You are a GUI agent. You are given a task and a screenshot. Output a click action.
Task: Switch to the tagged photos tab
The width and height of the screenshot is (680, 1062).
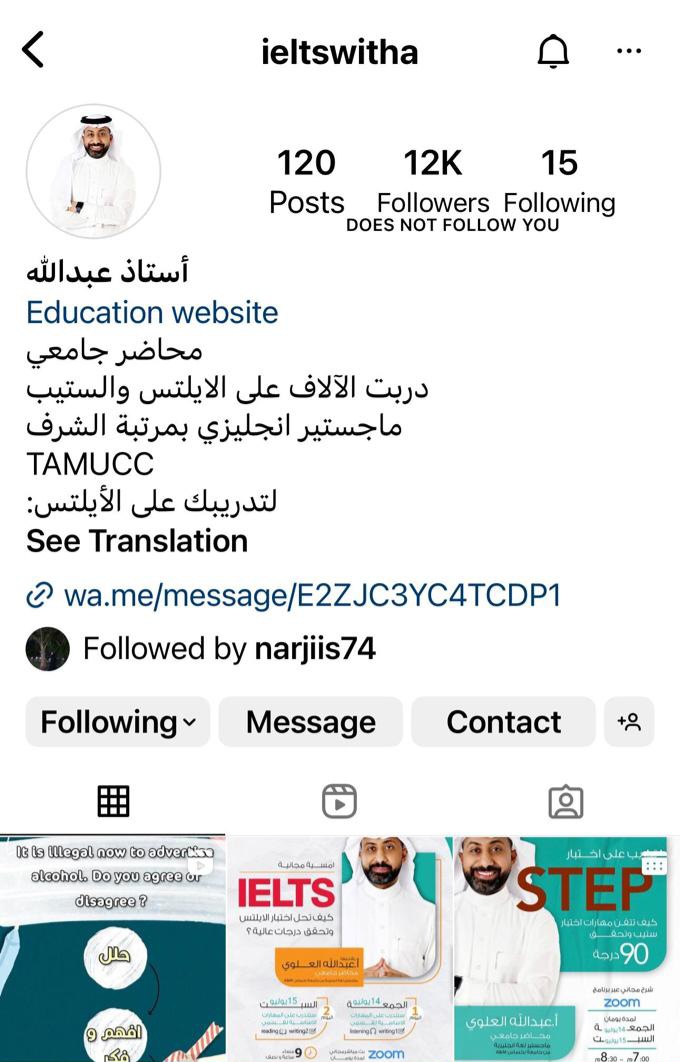tap(565, 801)
